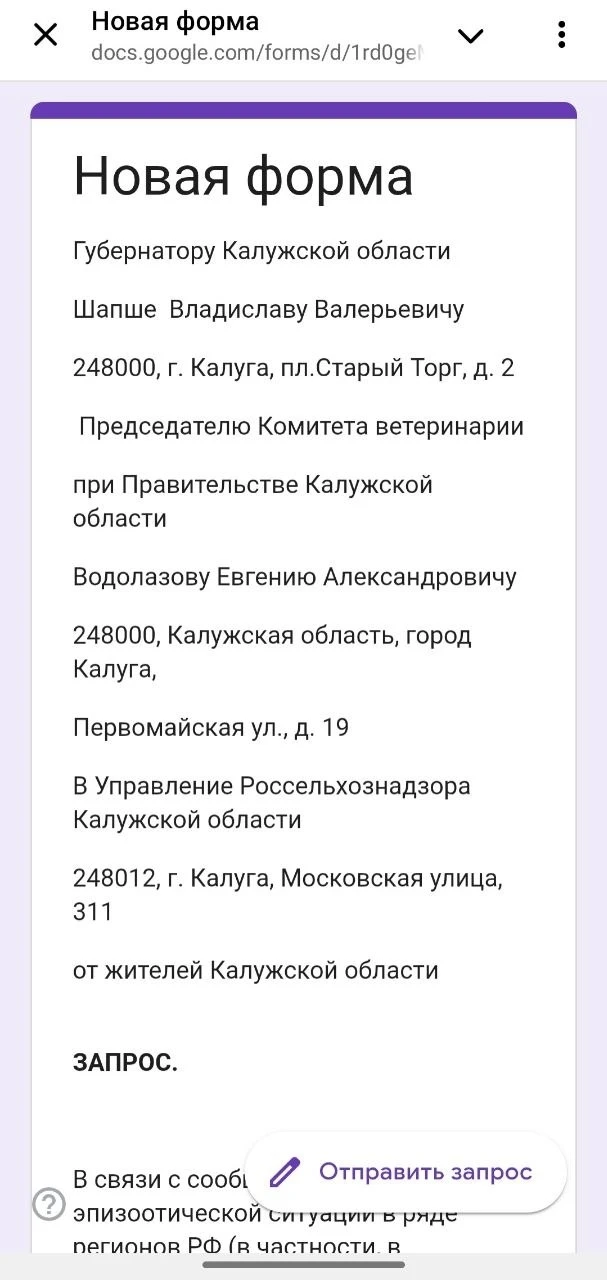Open the three-dot overflow menu
The image size is (607, 1280).
coord(562,36)
